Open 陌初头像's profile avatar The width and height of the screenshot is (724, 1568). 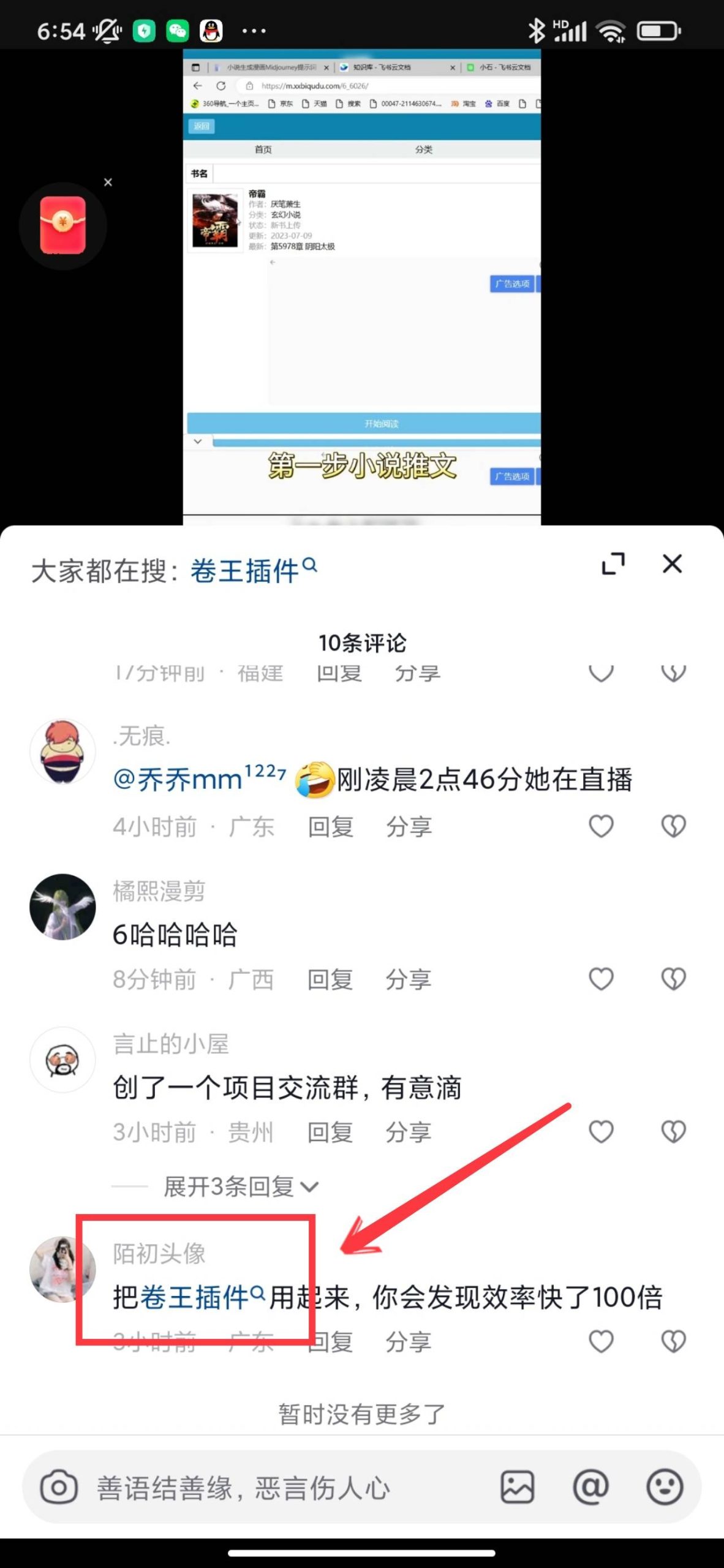[62, 1270]
